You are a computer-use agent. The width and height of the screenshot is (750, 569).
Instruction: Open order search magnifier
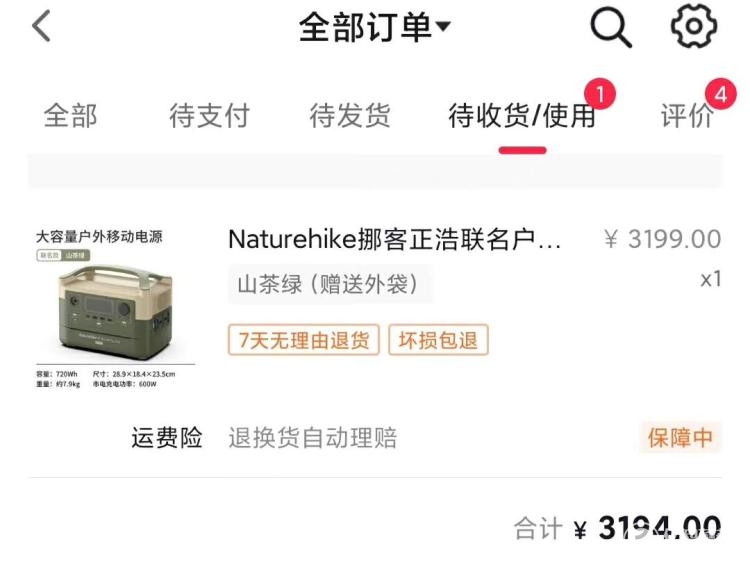point(610,27)
